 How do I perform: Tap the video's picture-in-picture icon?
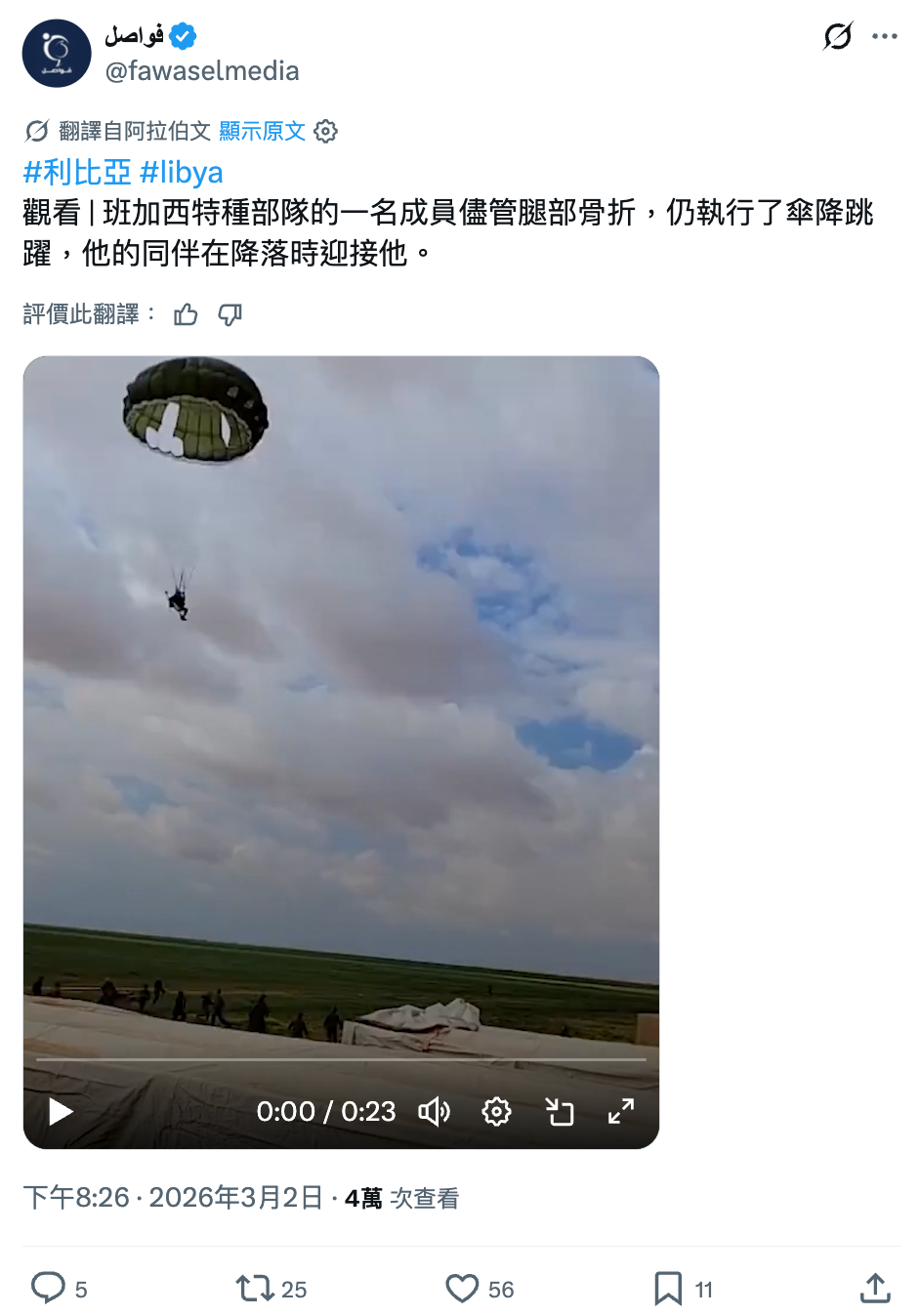pyautogui.click(x=560, y=1111)
